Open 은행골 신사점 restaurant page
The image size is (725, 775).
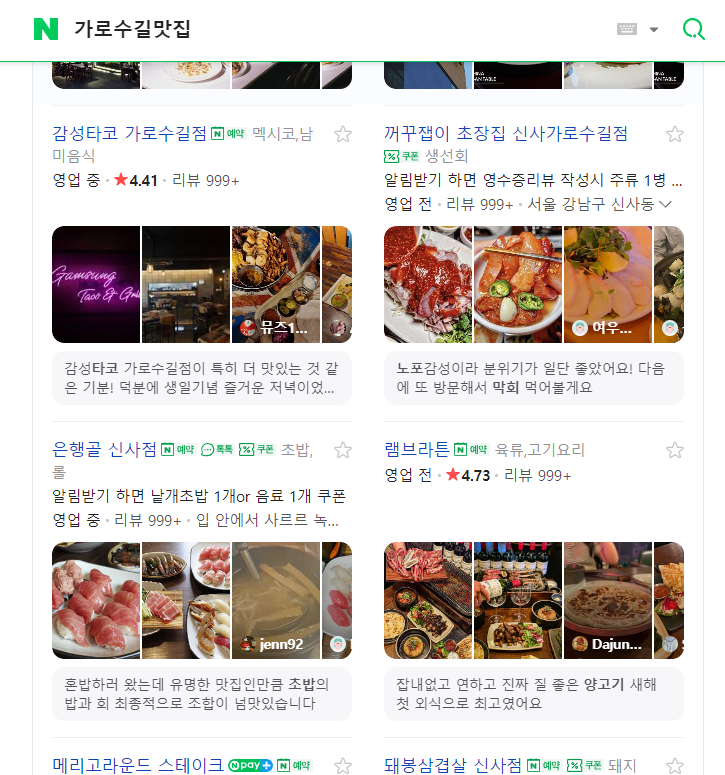(104, 450)
